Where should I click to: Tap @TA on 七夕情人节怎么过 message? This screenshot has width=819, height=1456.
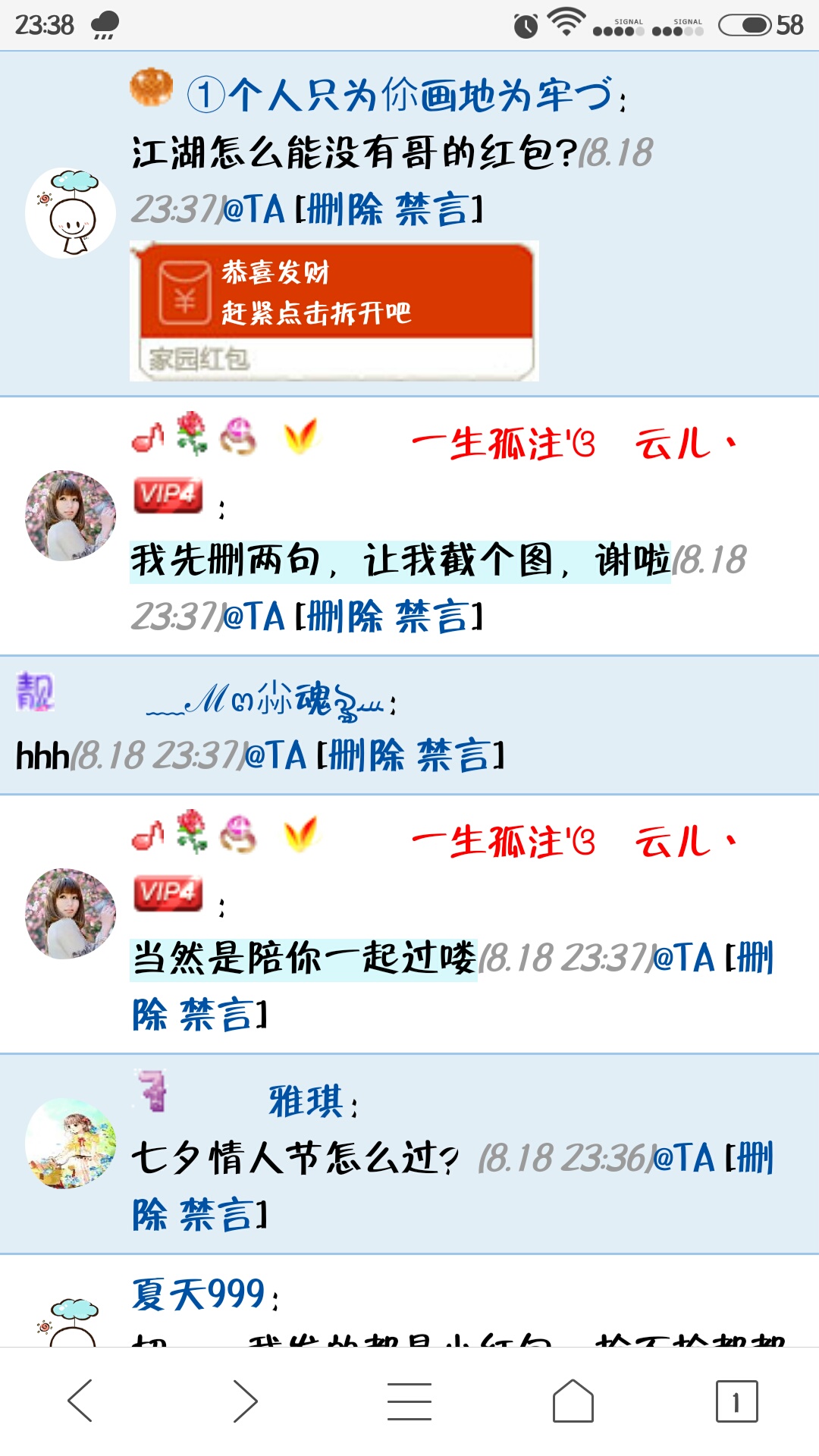(x=684, y=1158)
